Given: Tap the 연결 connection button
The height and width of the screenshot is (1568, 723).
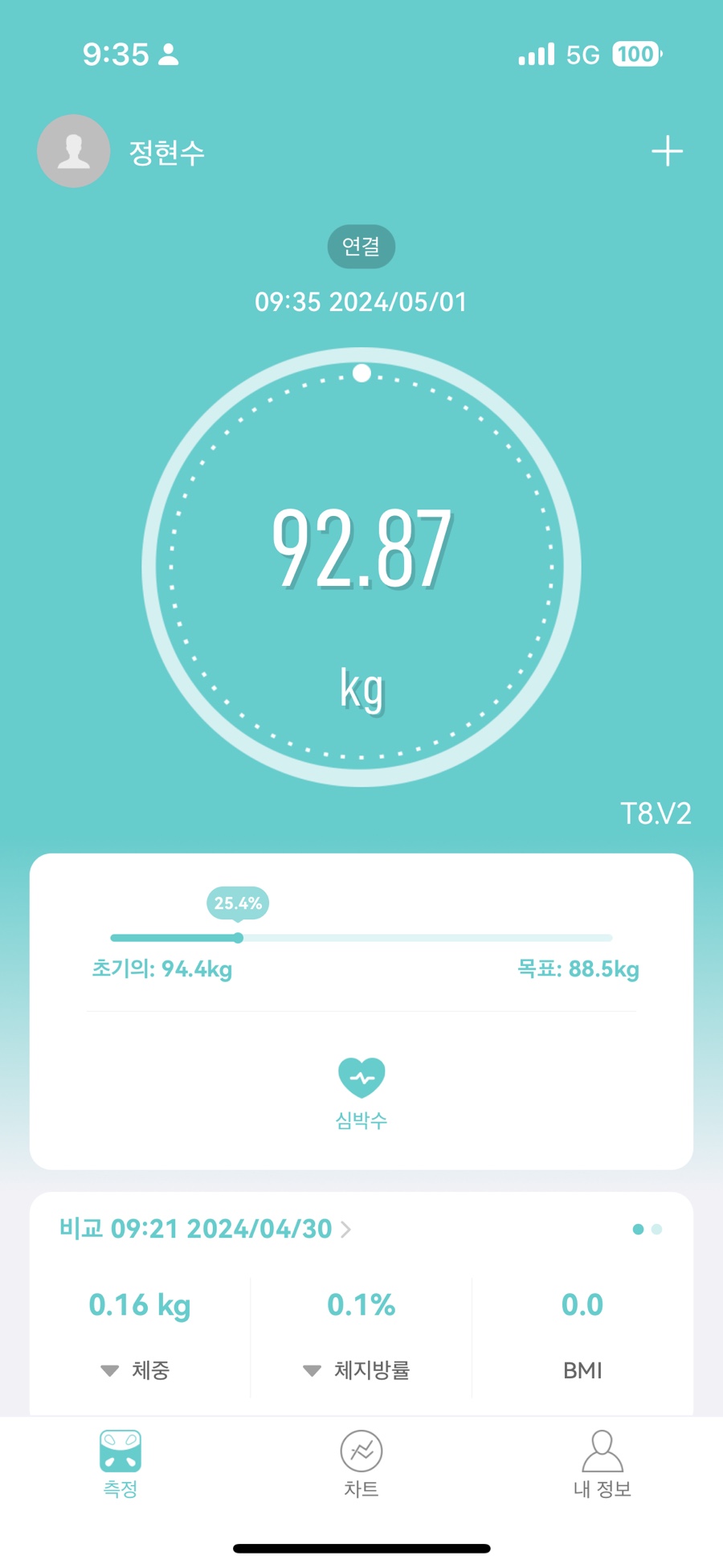Looking at the screenshot, I should (x=361, y=246).
